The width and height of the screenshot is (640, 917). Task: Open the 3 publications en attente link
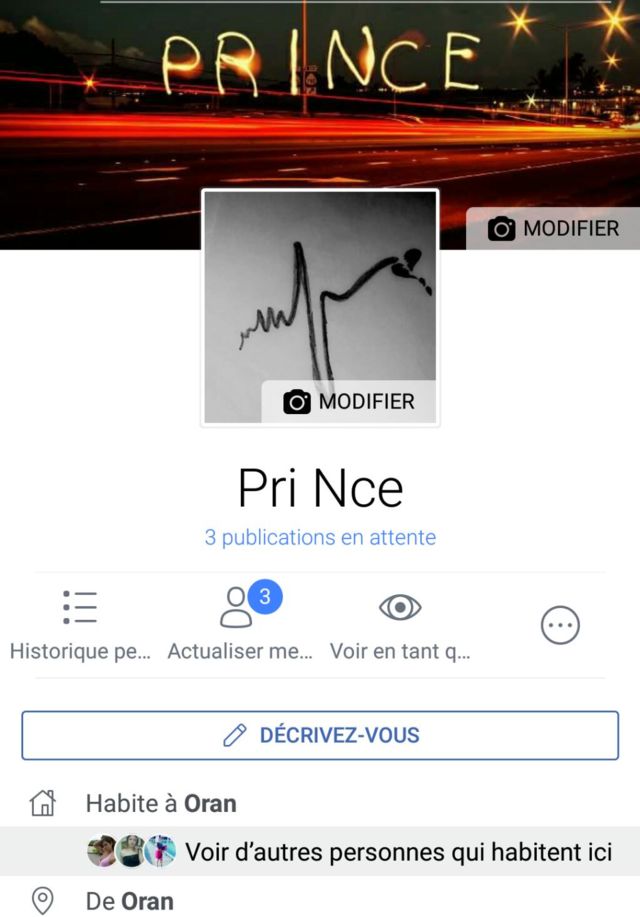tap(320, 537)
